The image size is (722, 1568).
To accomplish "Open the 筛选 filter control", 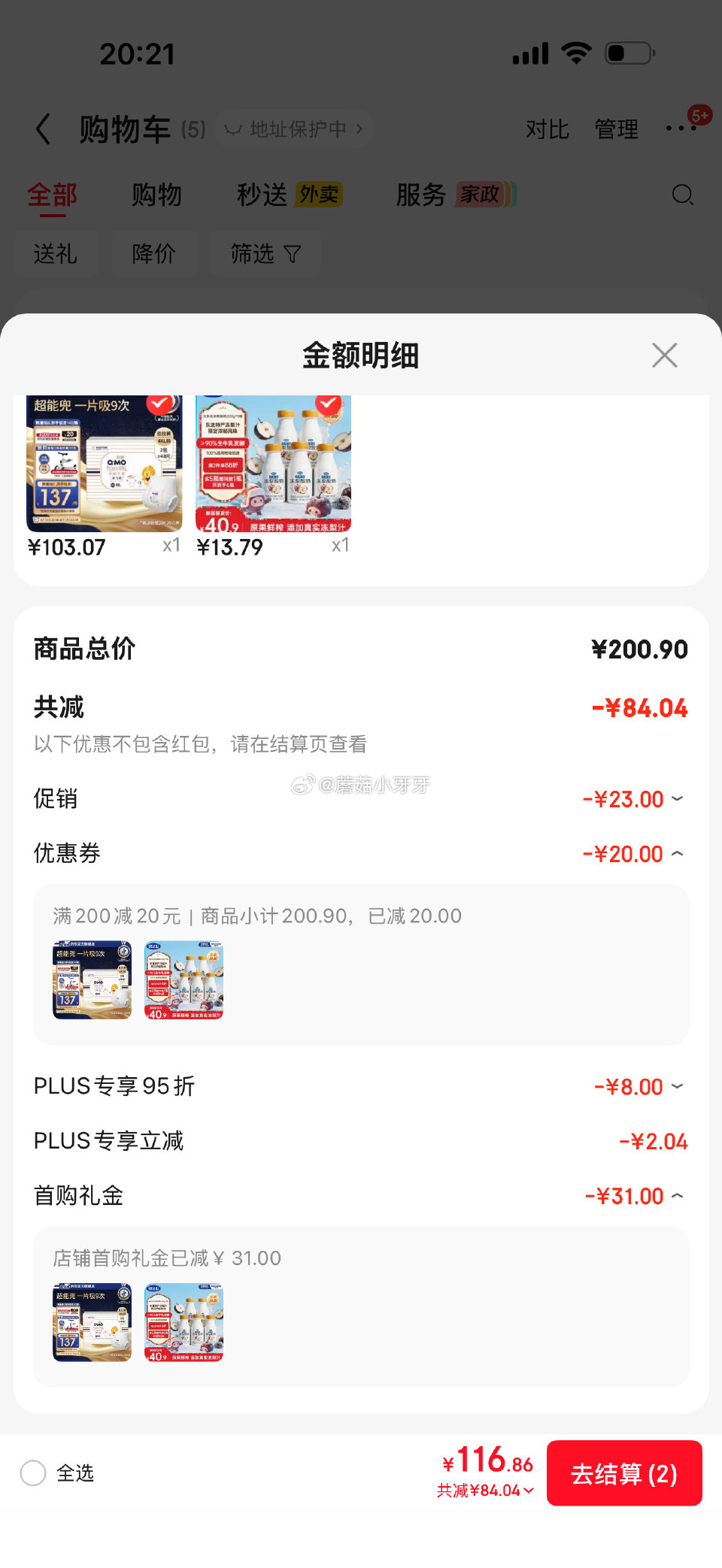I will (267, 254).
